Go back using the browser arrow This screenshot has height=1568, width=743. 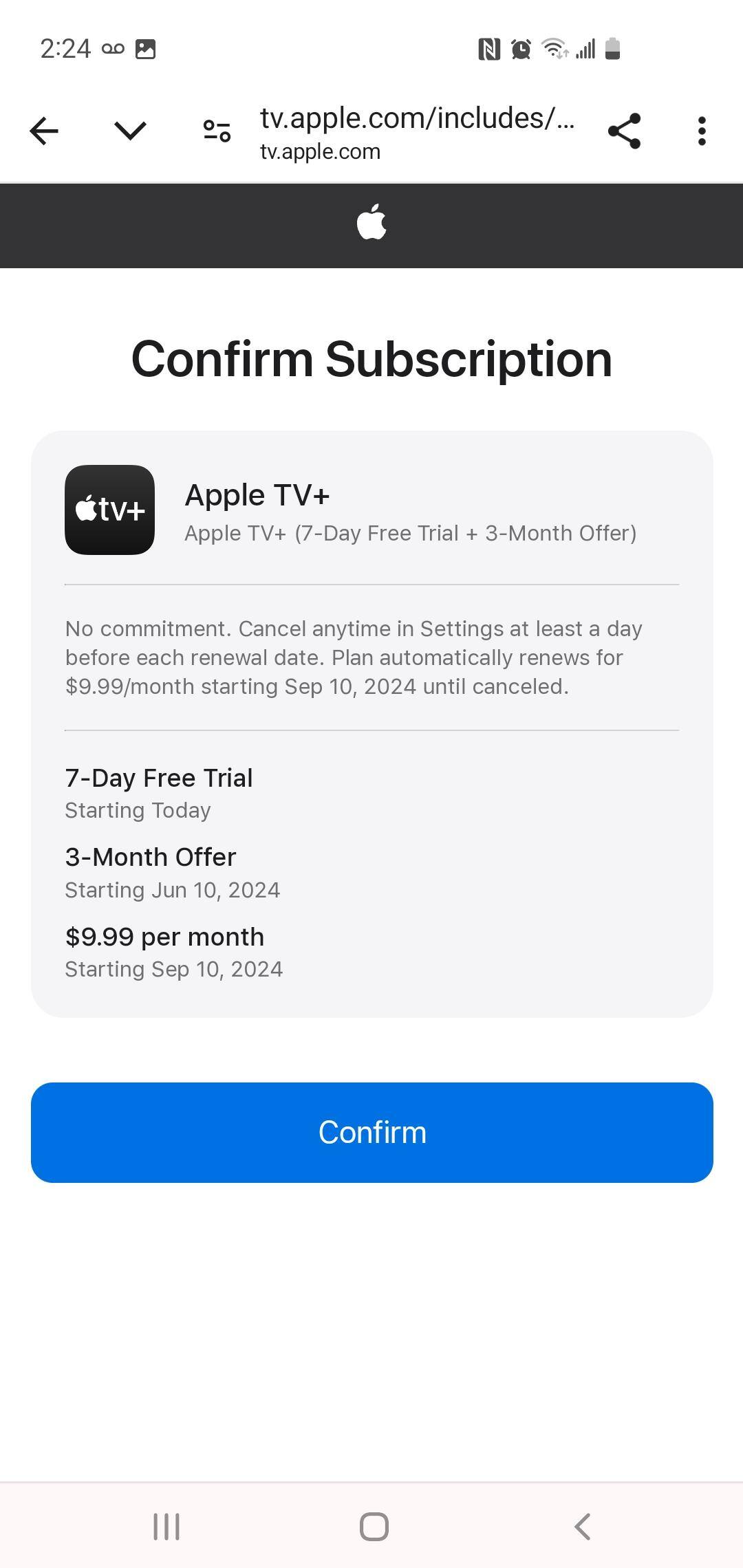click(x=44, y=131)
